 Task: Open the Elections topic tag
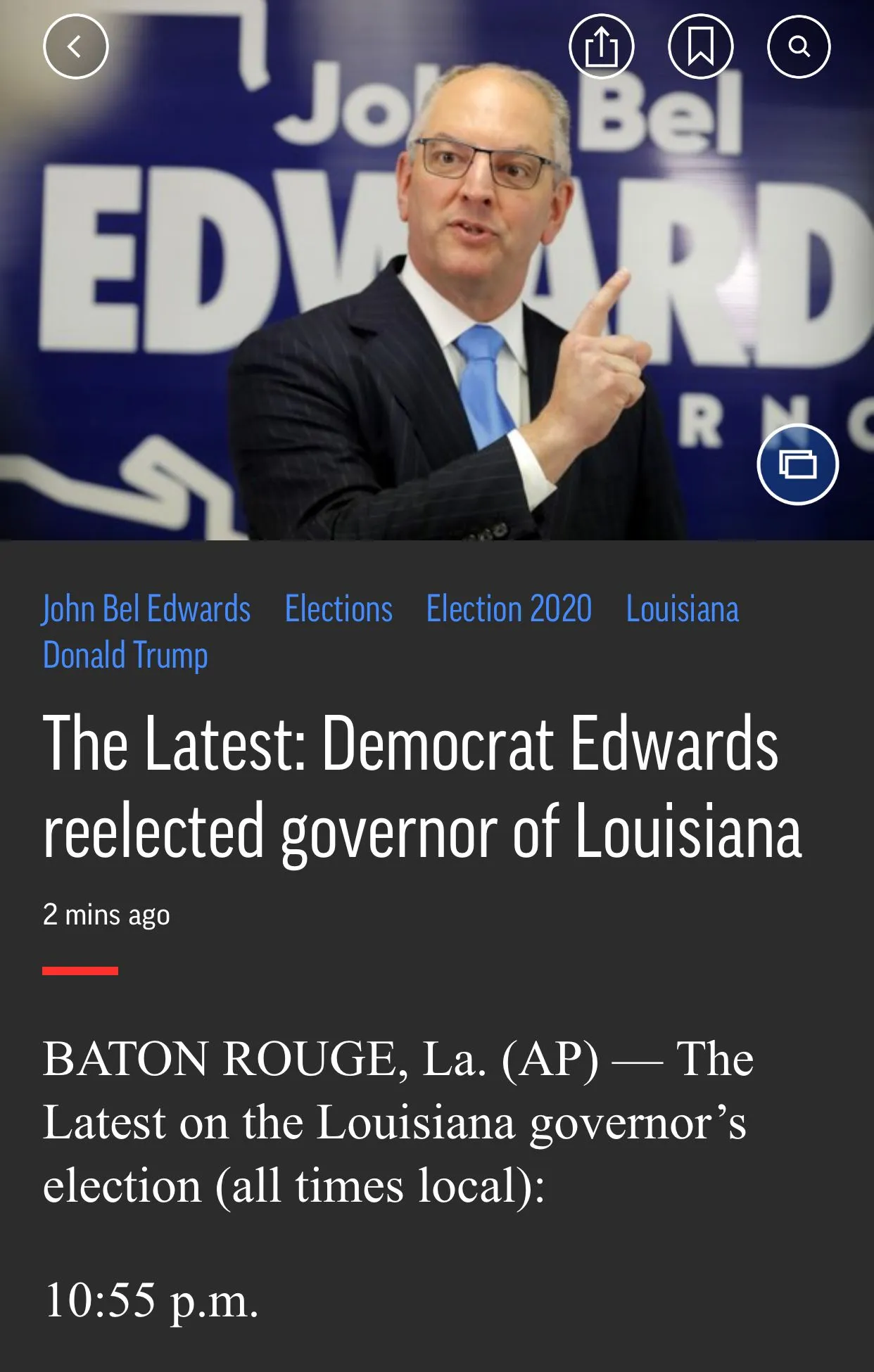pos(338,609)
